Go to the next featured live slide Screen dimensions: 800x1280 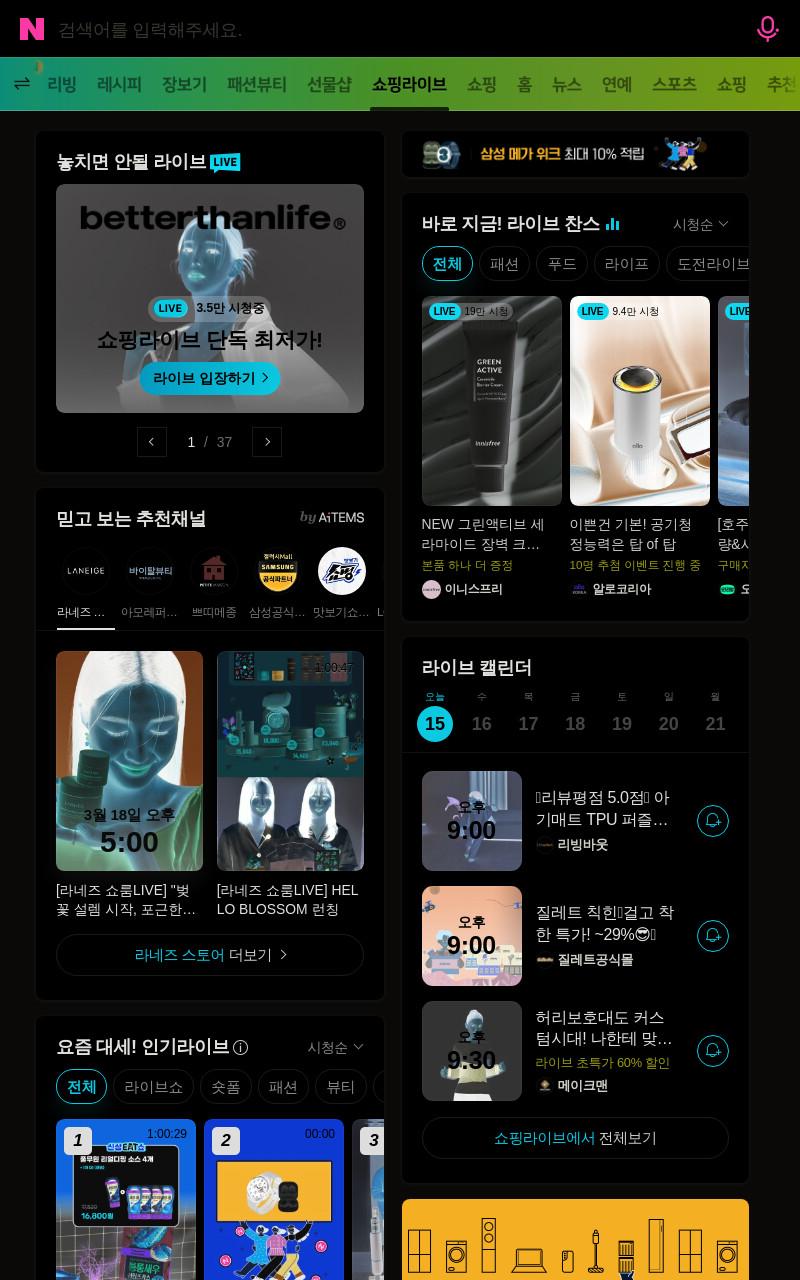pos(267,442)
